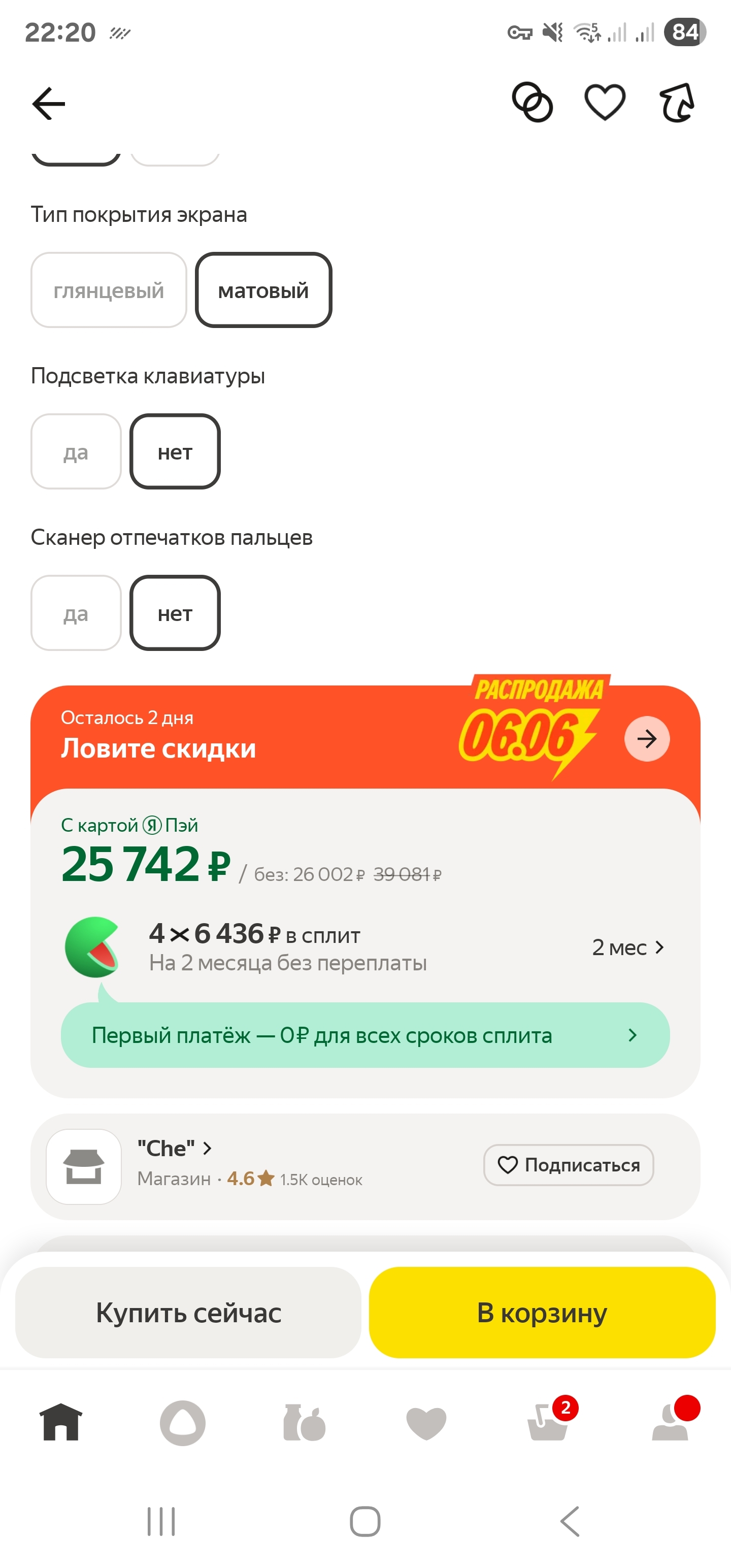Choose нет for keyboard backlight
The image size is (731, 1568).
[x=175, y=451]
